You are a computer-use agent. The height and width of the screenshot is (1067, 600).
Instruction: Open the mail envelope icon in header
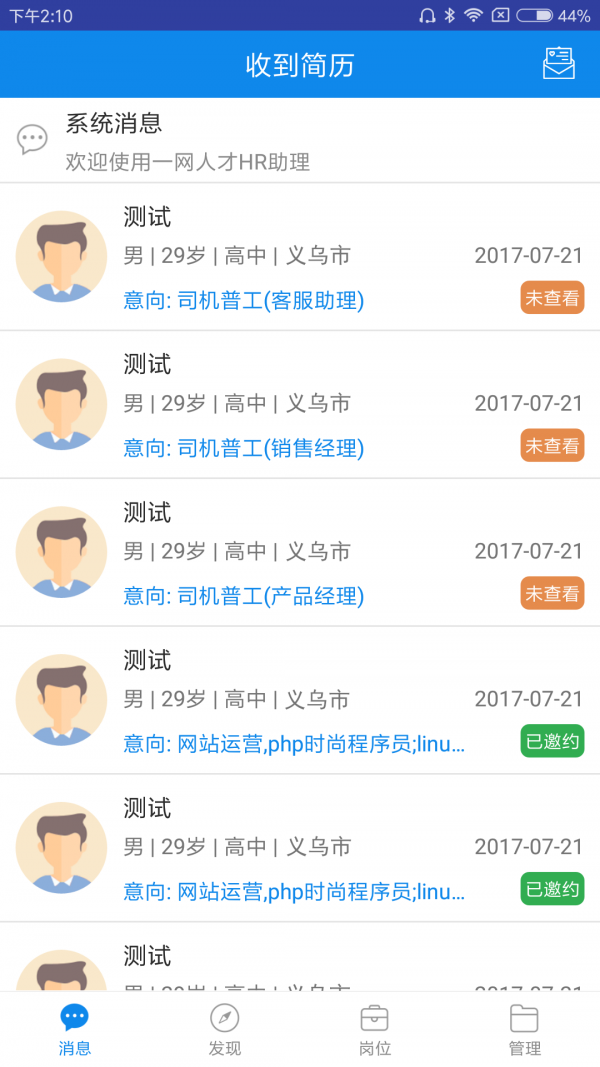pos(558,64)
